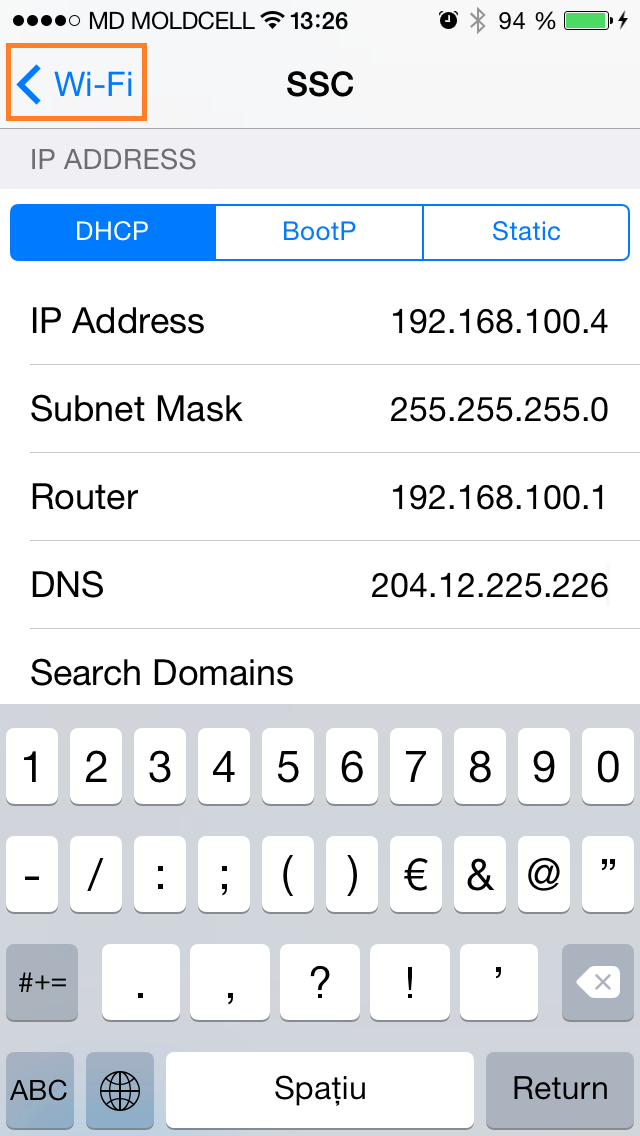
Task: Tap the Search Domains field
Action: 320,668
